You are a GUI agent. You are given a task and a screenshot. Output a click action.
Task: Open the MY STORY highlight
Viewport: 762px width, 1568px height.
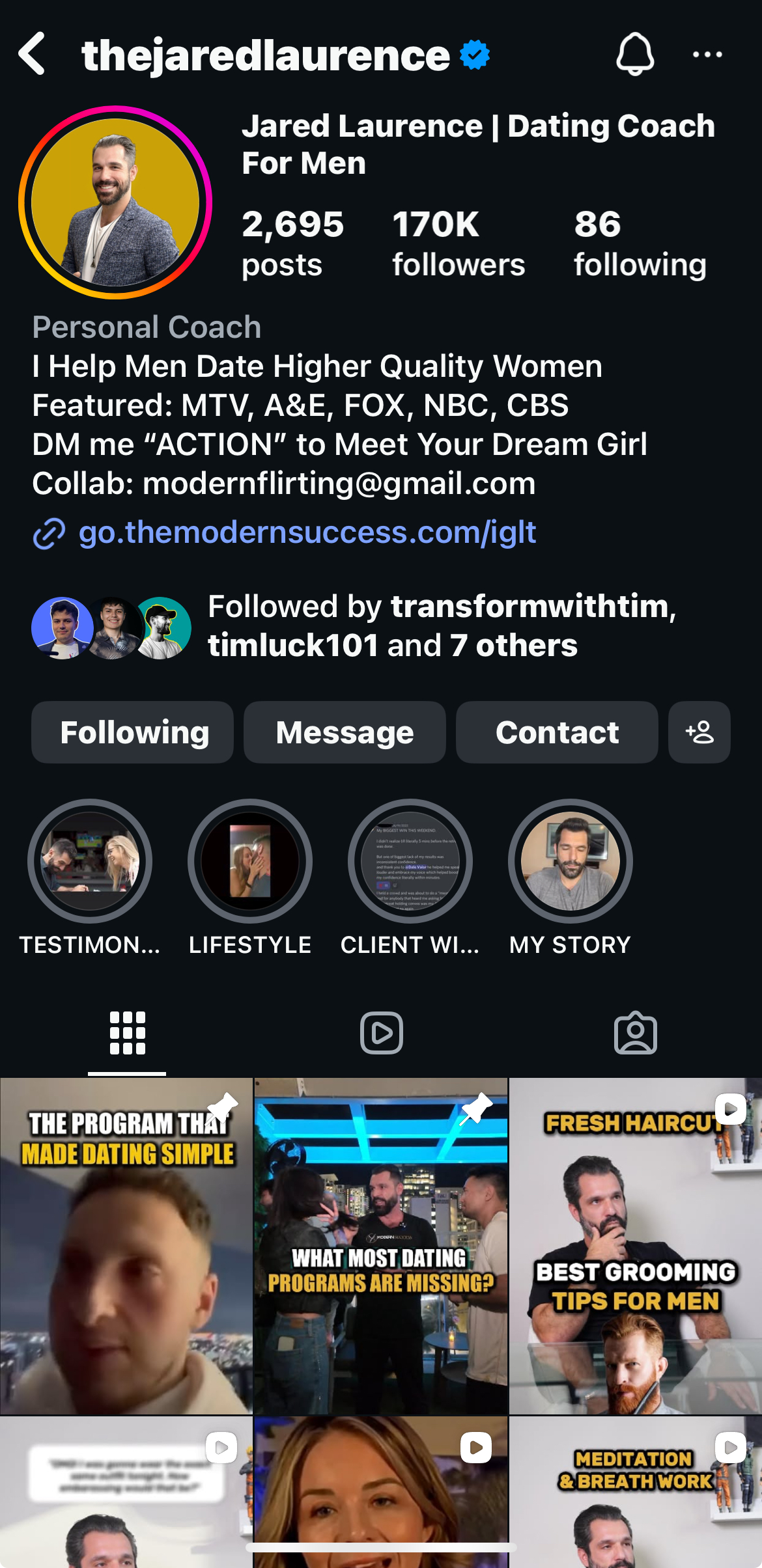[570, 861]
